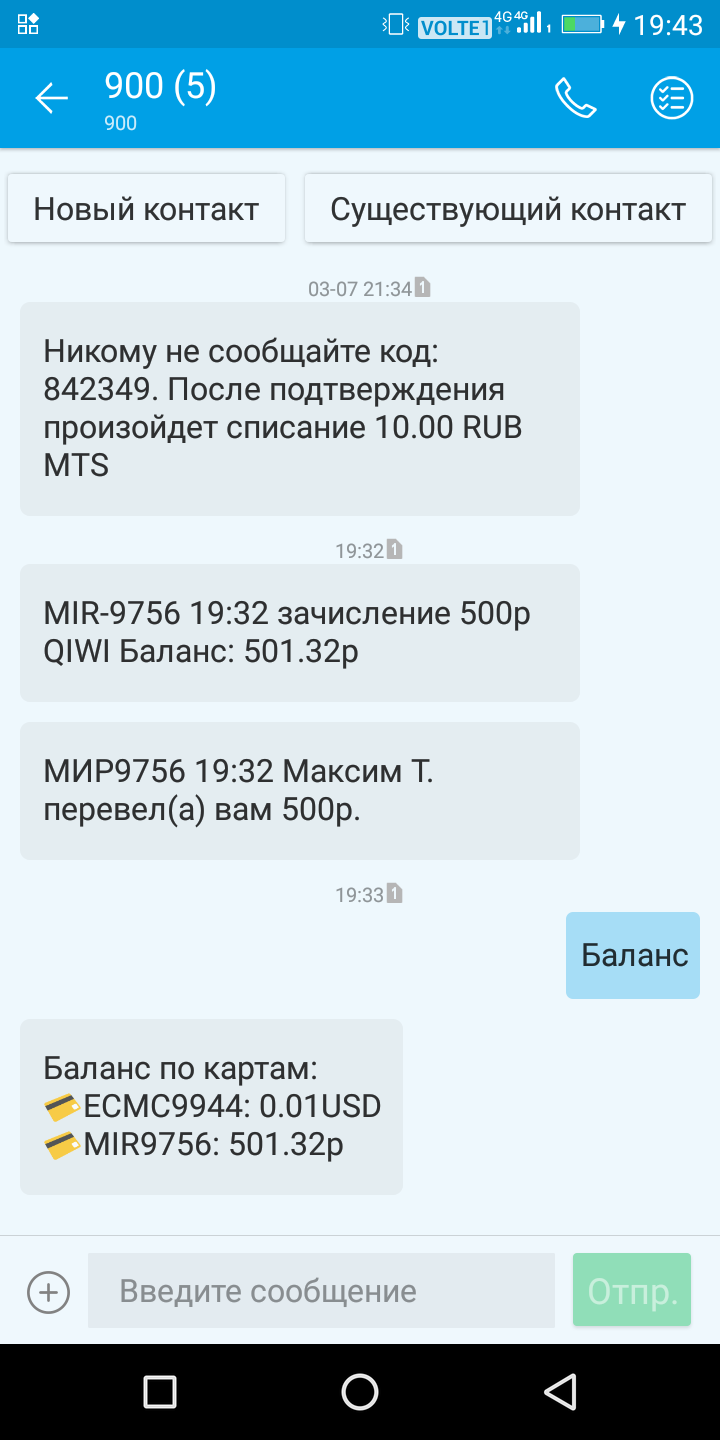Tap the system home button
Viewport: 720px width, 1440px height.
[x=360, y=1391]
